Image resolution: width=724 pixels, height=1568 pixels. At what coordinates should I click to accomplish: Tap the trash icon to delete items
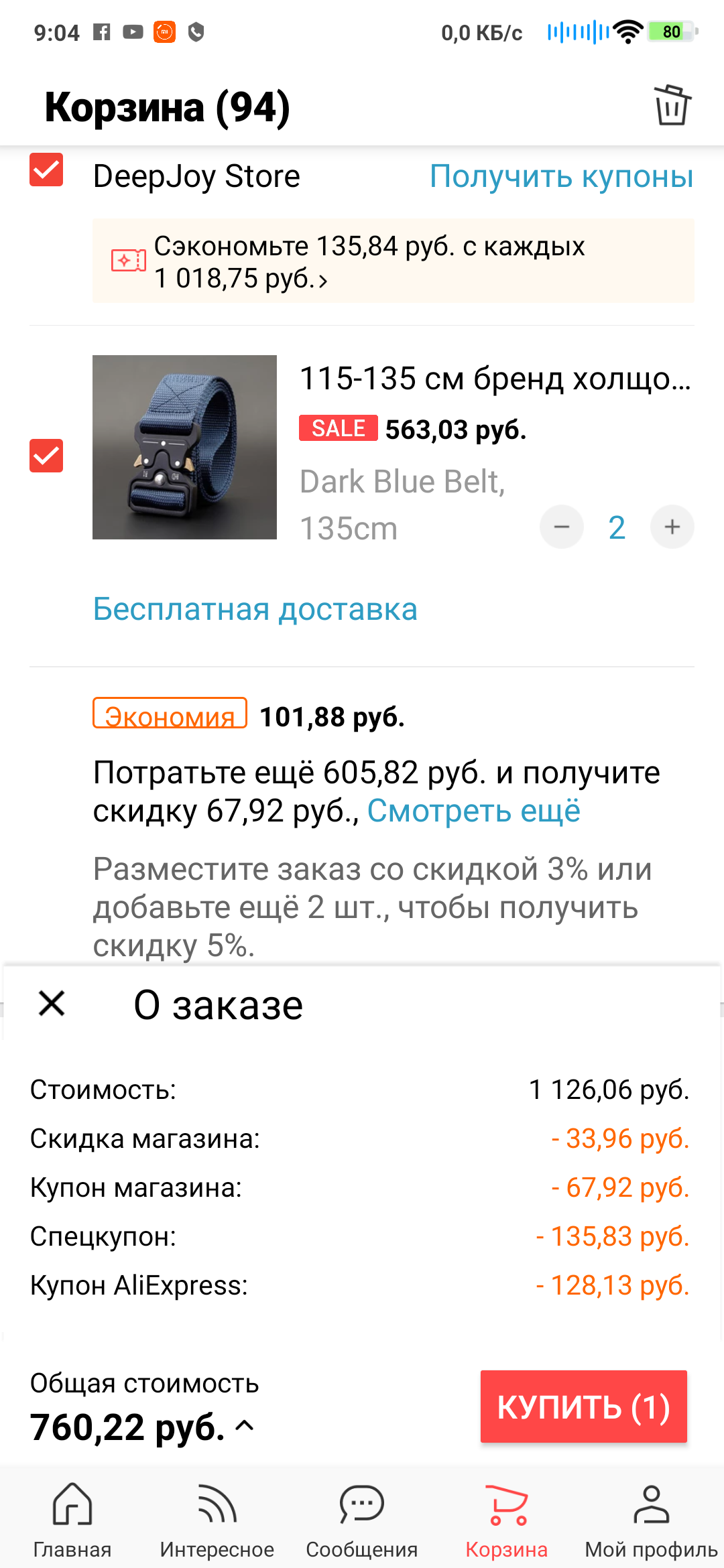coord(672,105)
